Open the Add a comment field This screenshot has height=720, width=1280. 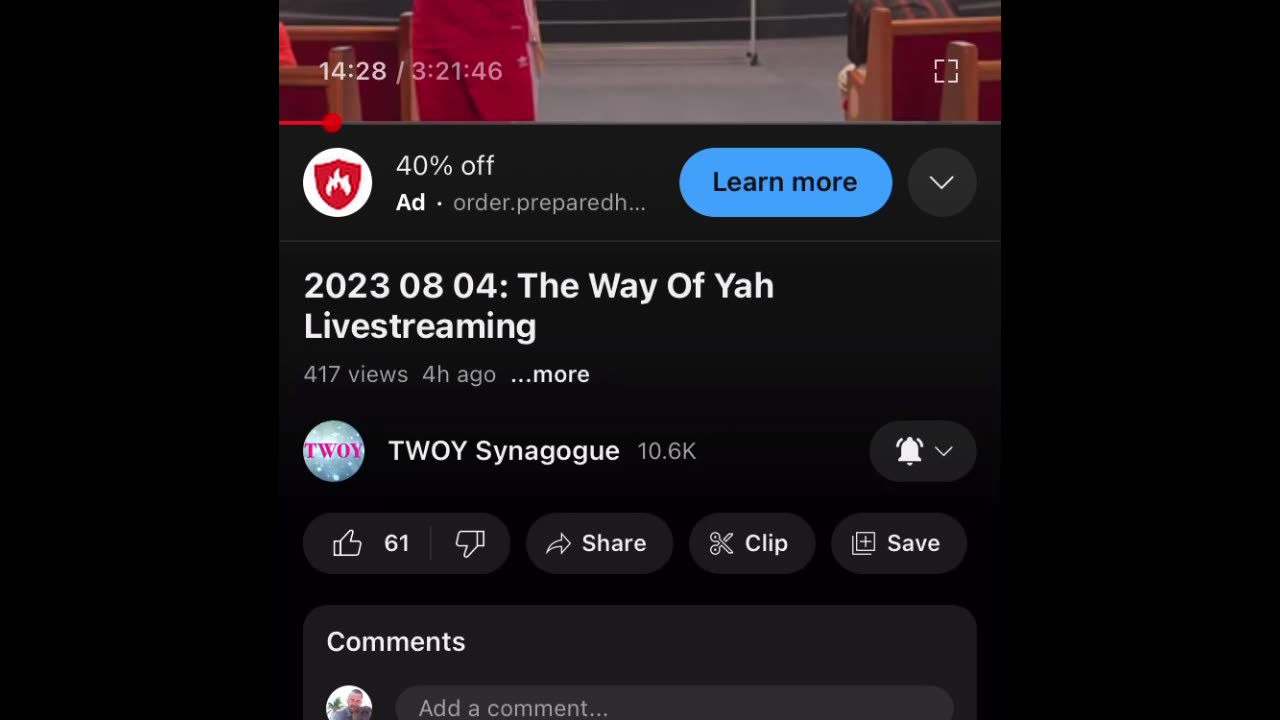[x=674, y=707]
